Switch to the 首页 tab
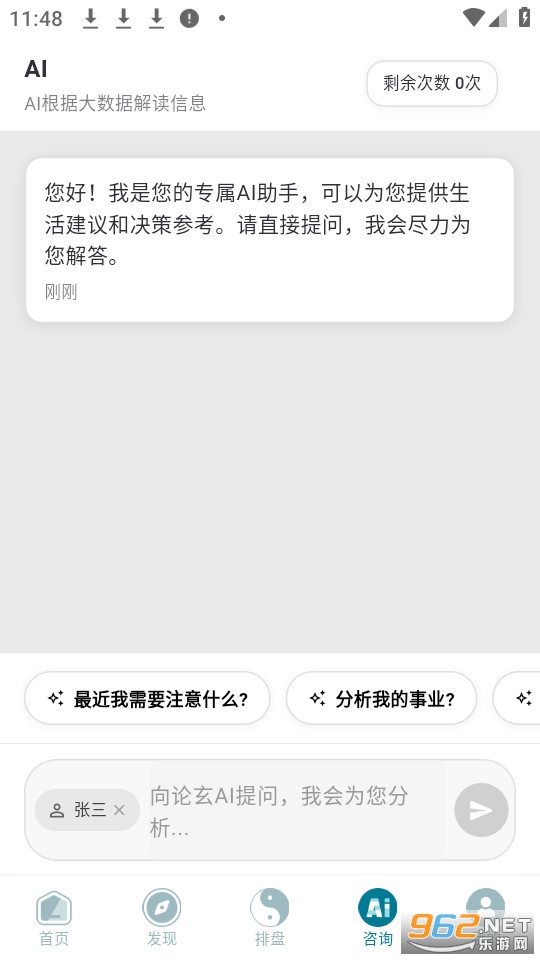This screenshot has width=540, height=960. click(x=54, y=918)
